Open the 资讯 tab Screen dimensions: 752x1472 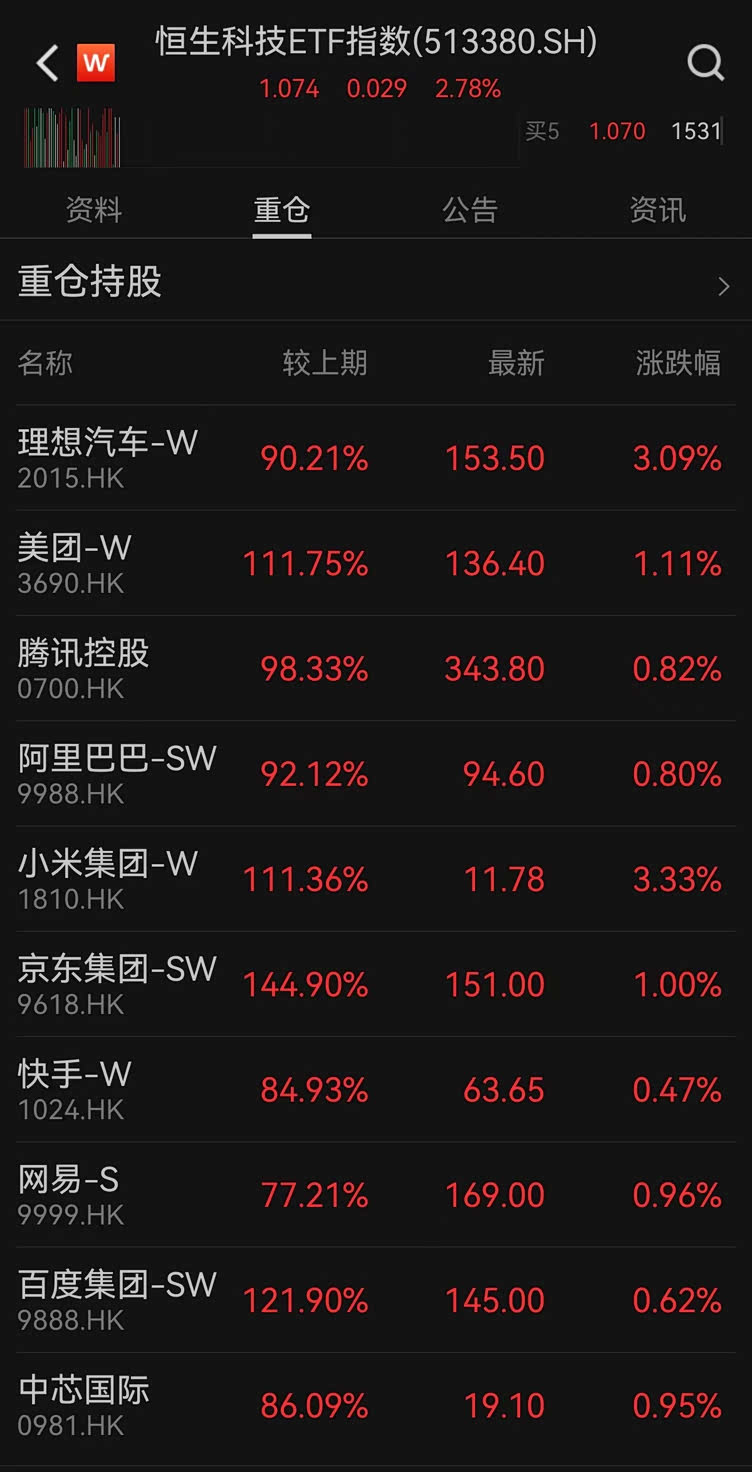[658, 210]
